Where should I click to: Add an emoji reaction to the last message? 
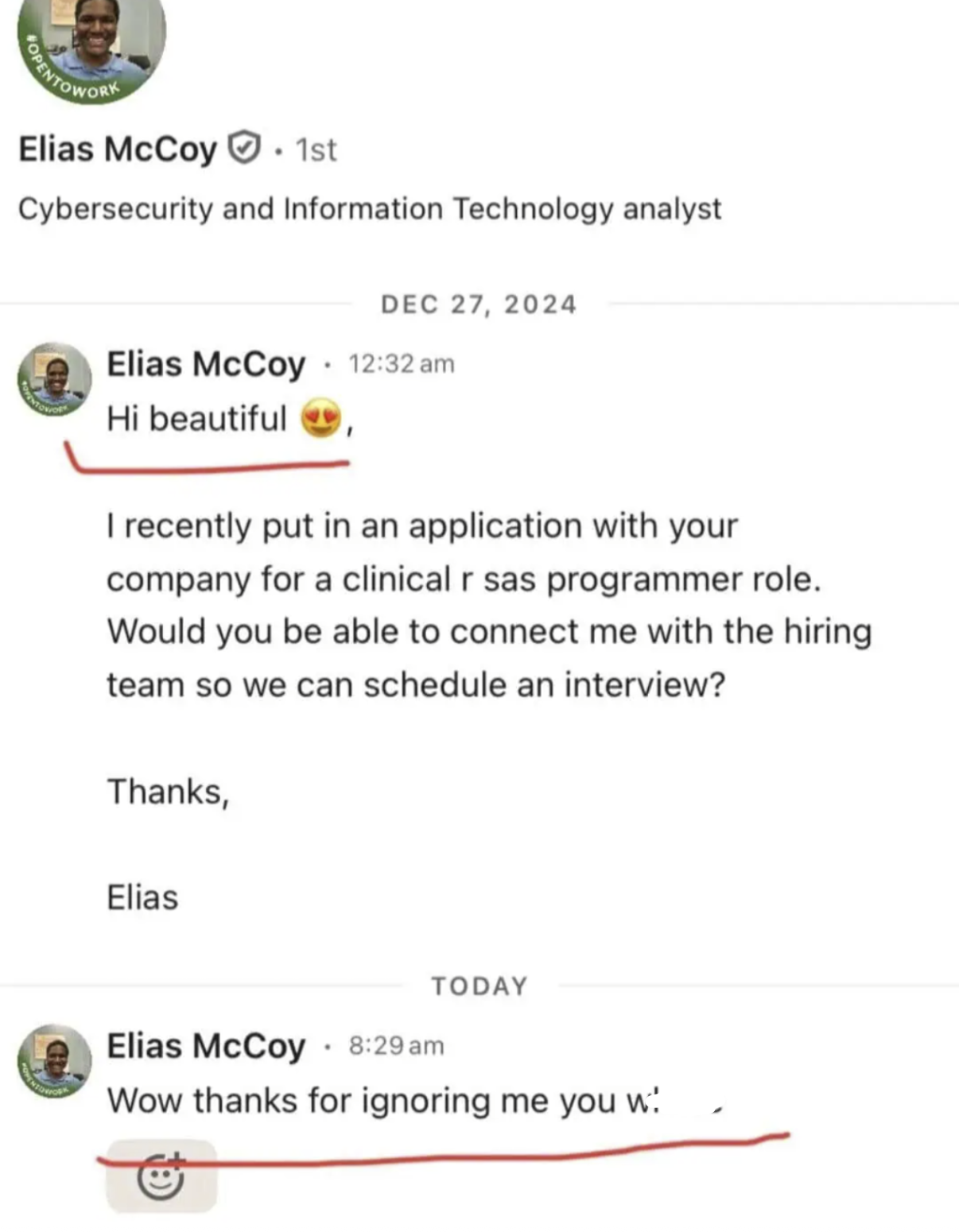coord(161,1176)
